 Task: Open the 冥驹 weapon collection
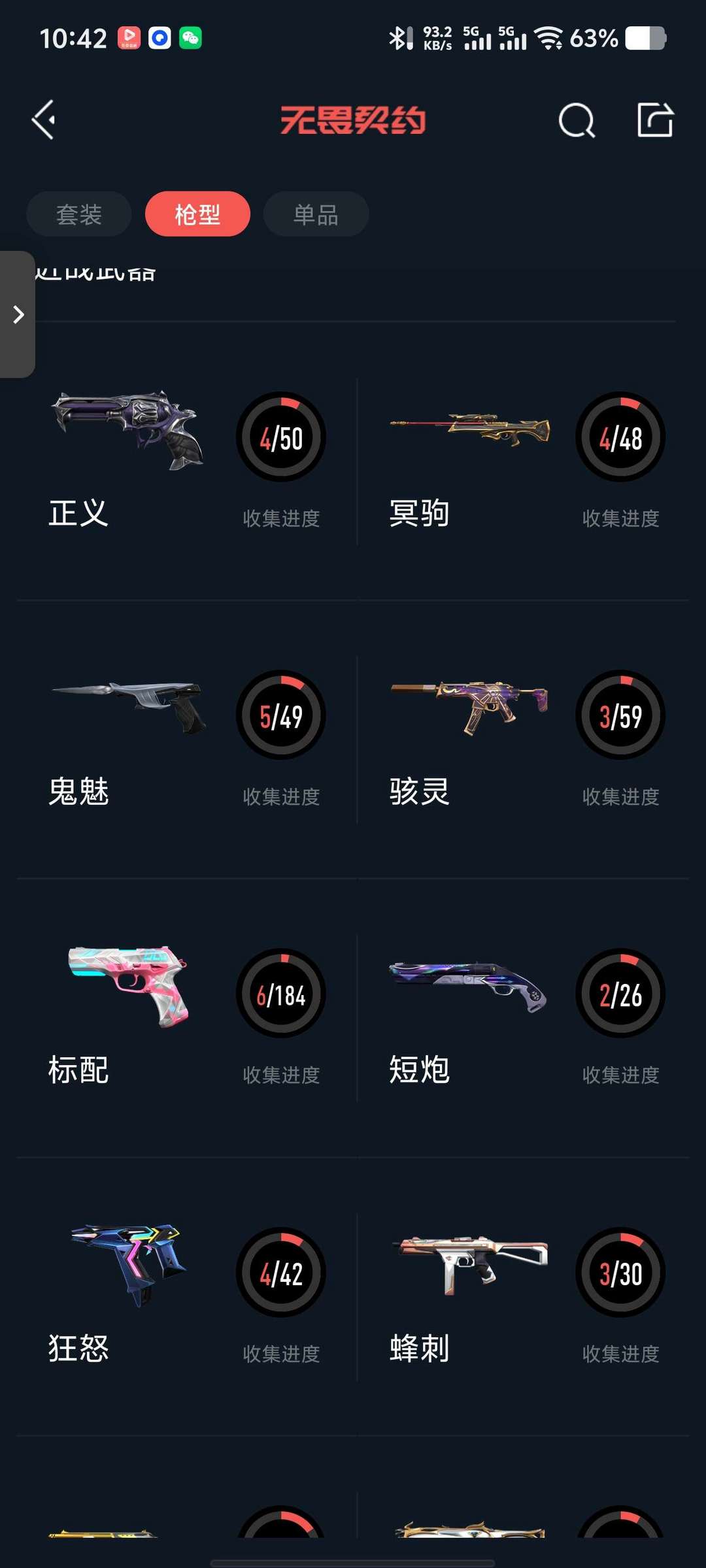(x=526, y=461)
